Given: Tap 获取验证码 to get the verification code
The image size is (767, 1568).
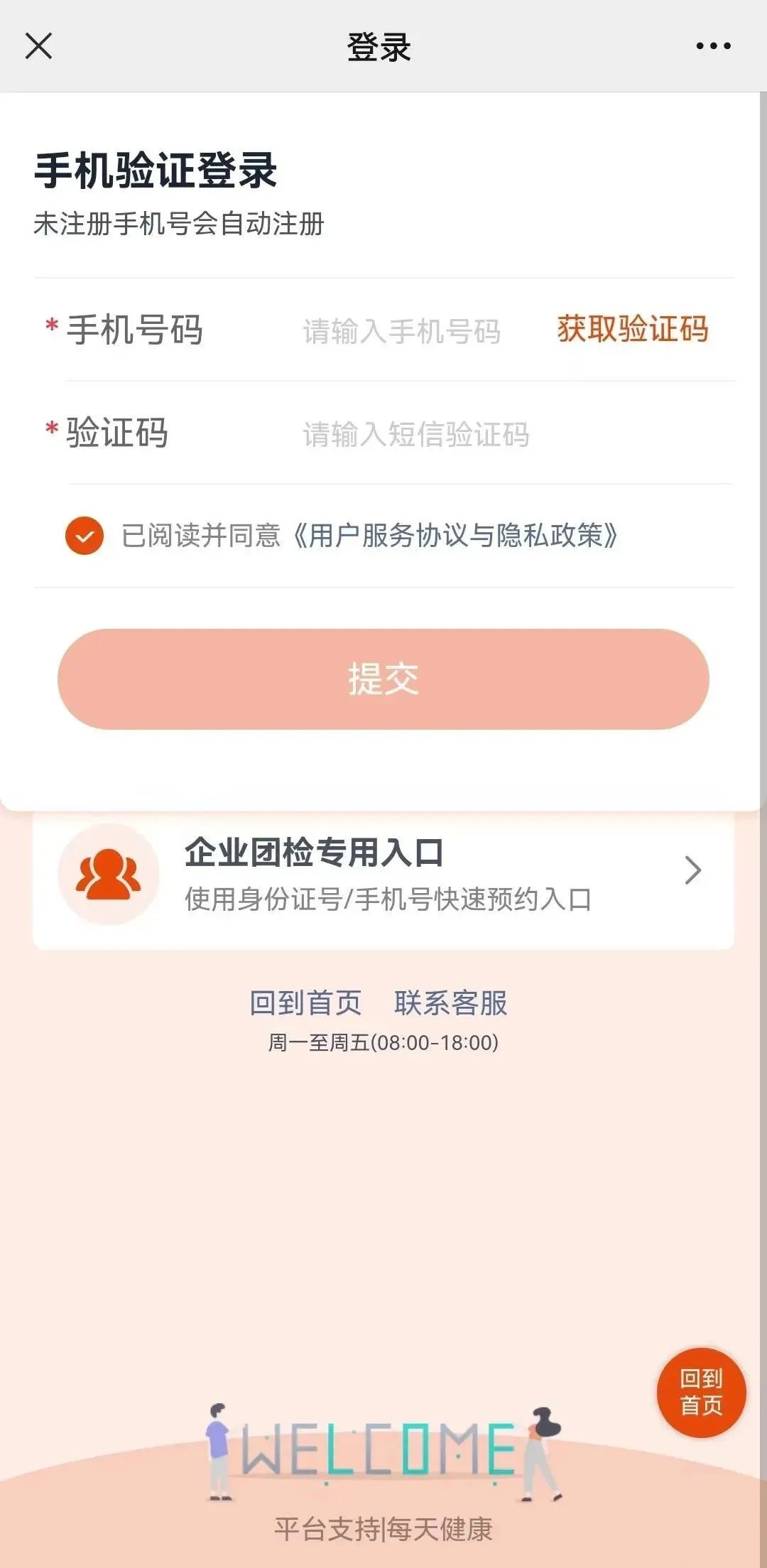Looking at the screenshot, I should click(632, 330).
